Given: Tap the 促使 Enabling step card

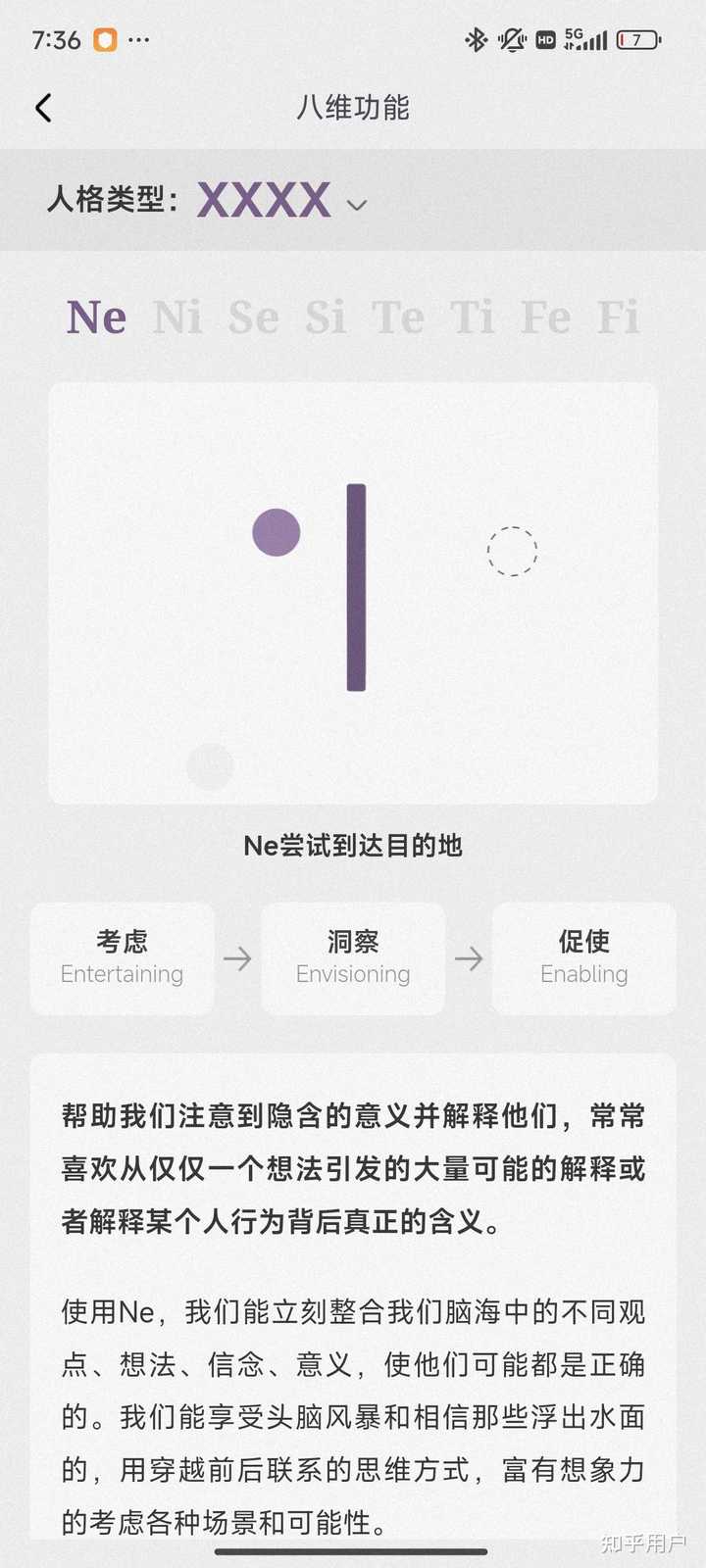Looking at the screenshot, I should pos(583,957).
